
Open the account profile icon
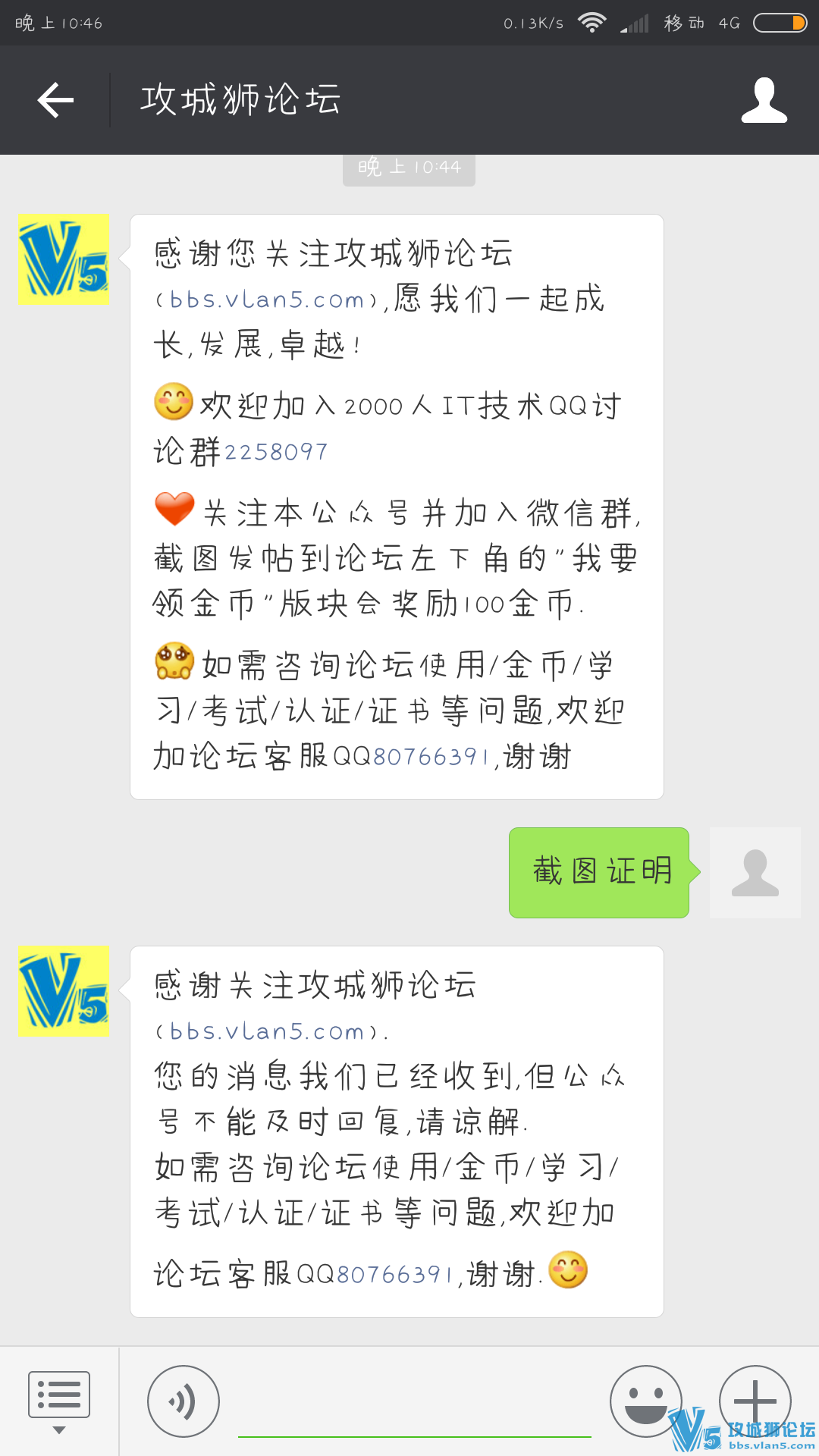(x=764, y=100)
